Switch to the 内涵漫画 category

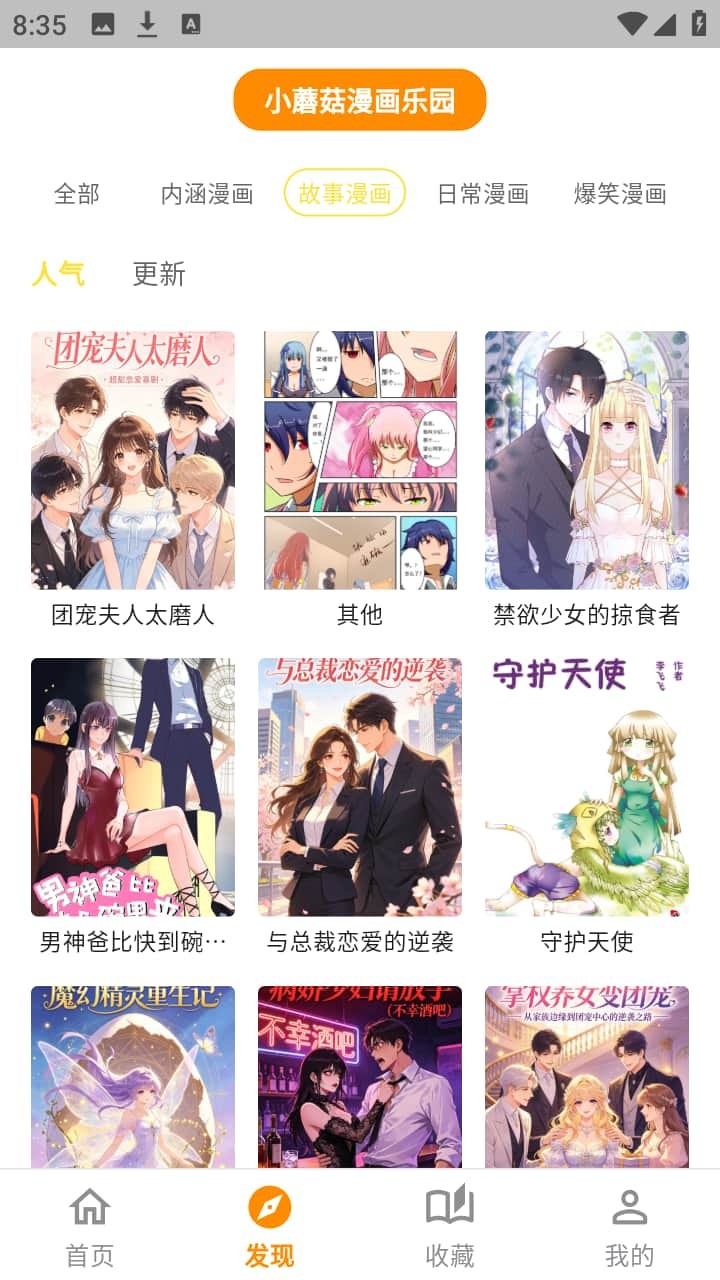pyautogui.click(x=207, y=194)
